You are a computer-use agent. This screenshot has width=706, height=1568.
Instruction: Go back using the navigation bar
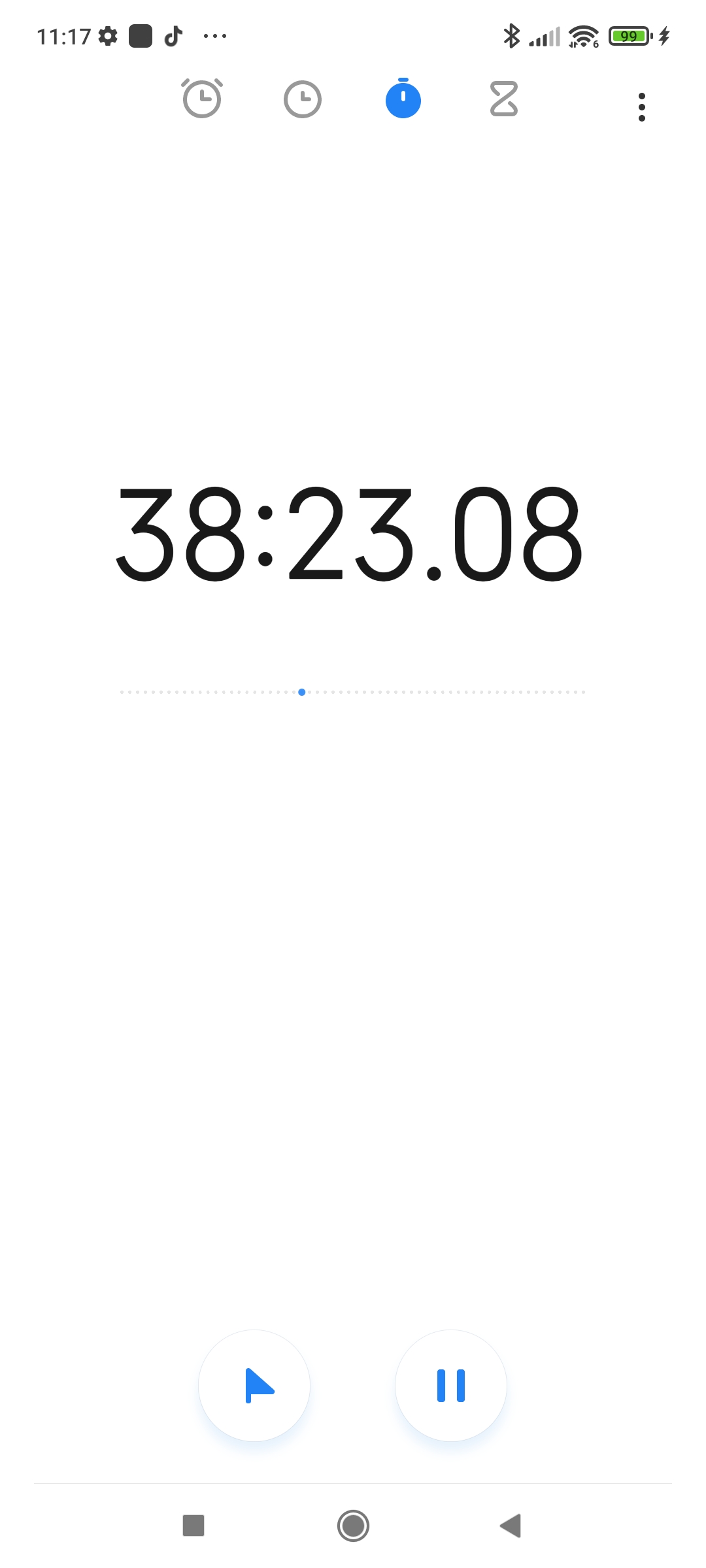point(511,1526)
